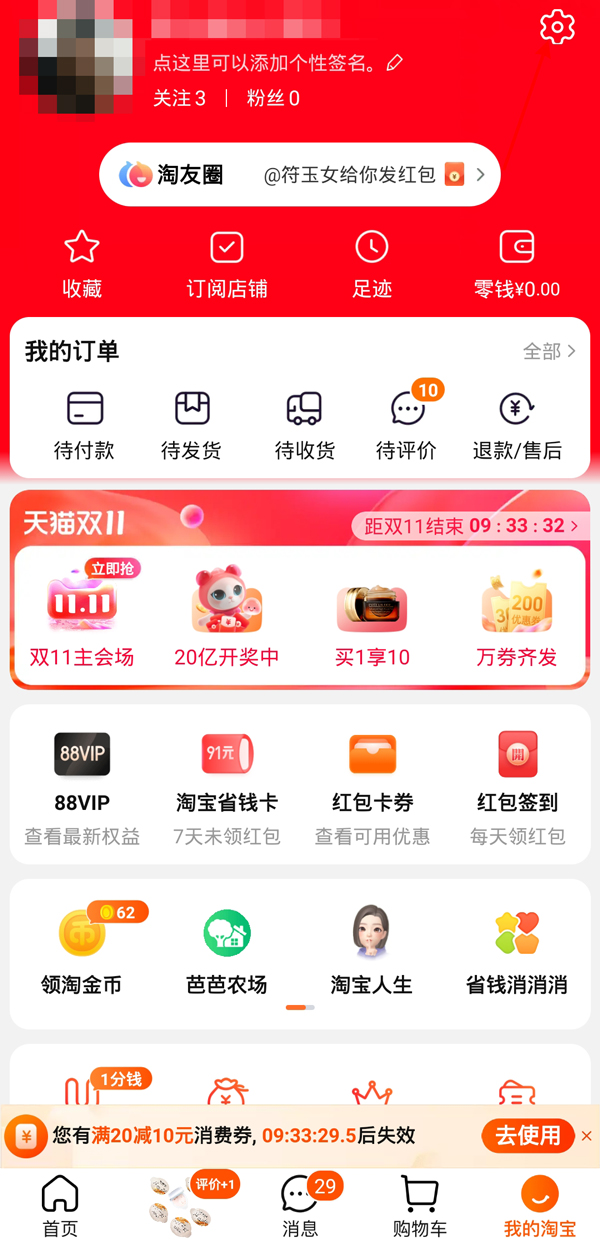Open the 淘友圈 red packet banner
The height and width of the screenshot is (1247, 600).
300,175
